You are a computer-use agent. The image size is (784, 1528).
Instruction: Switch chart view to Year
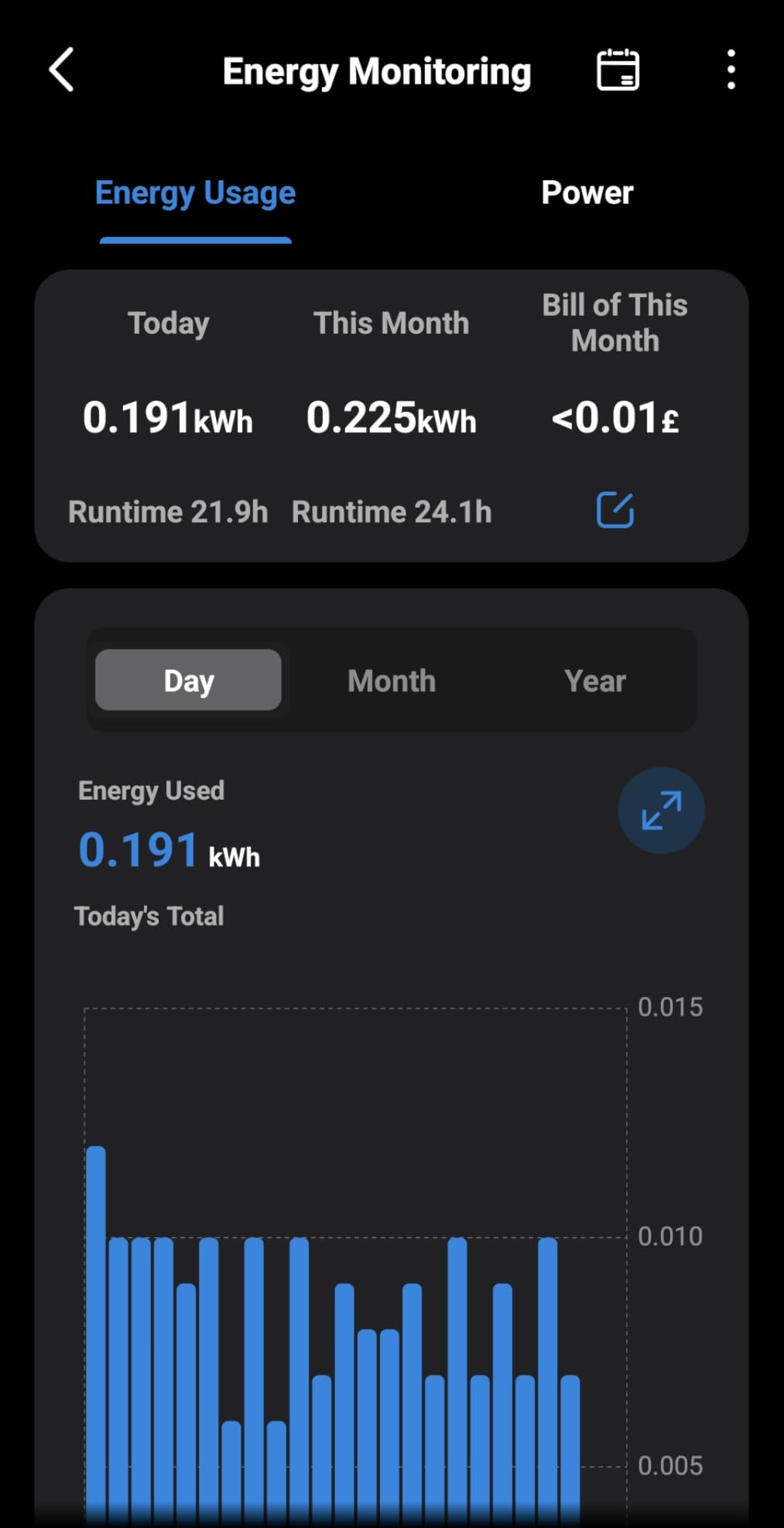(594, 681)
